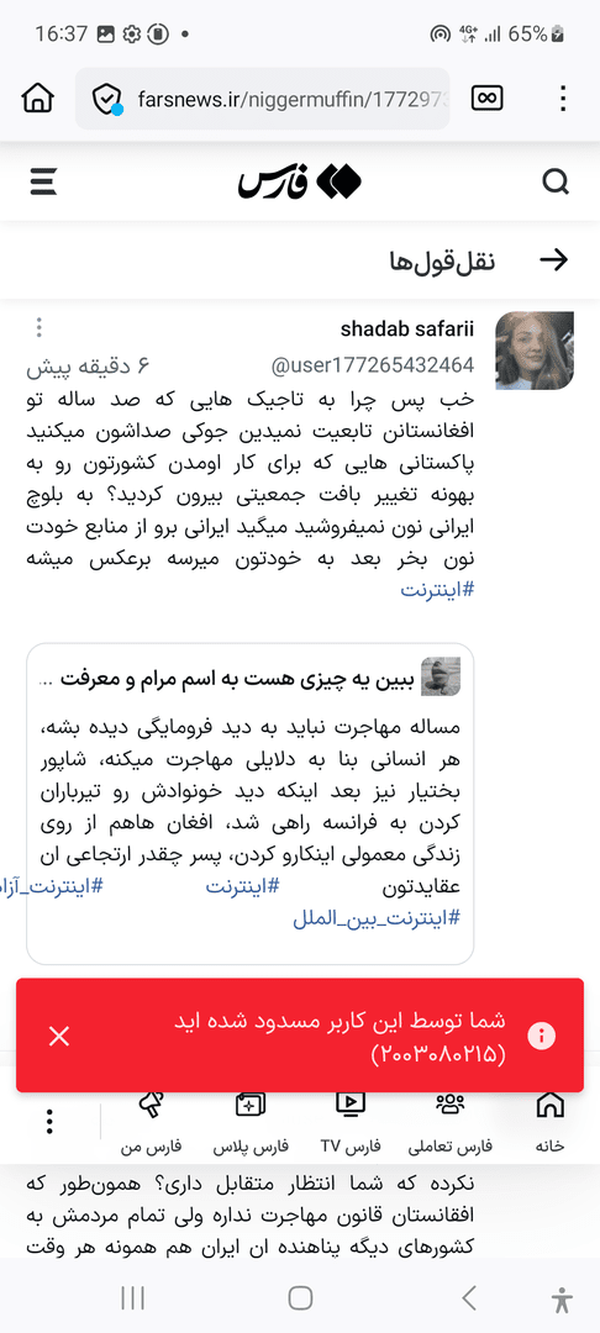
Task: Switch to the فارس تعاملی tab
Action: tap(451, 1122)
